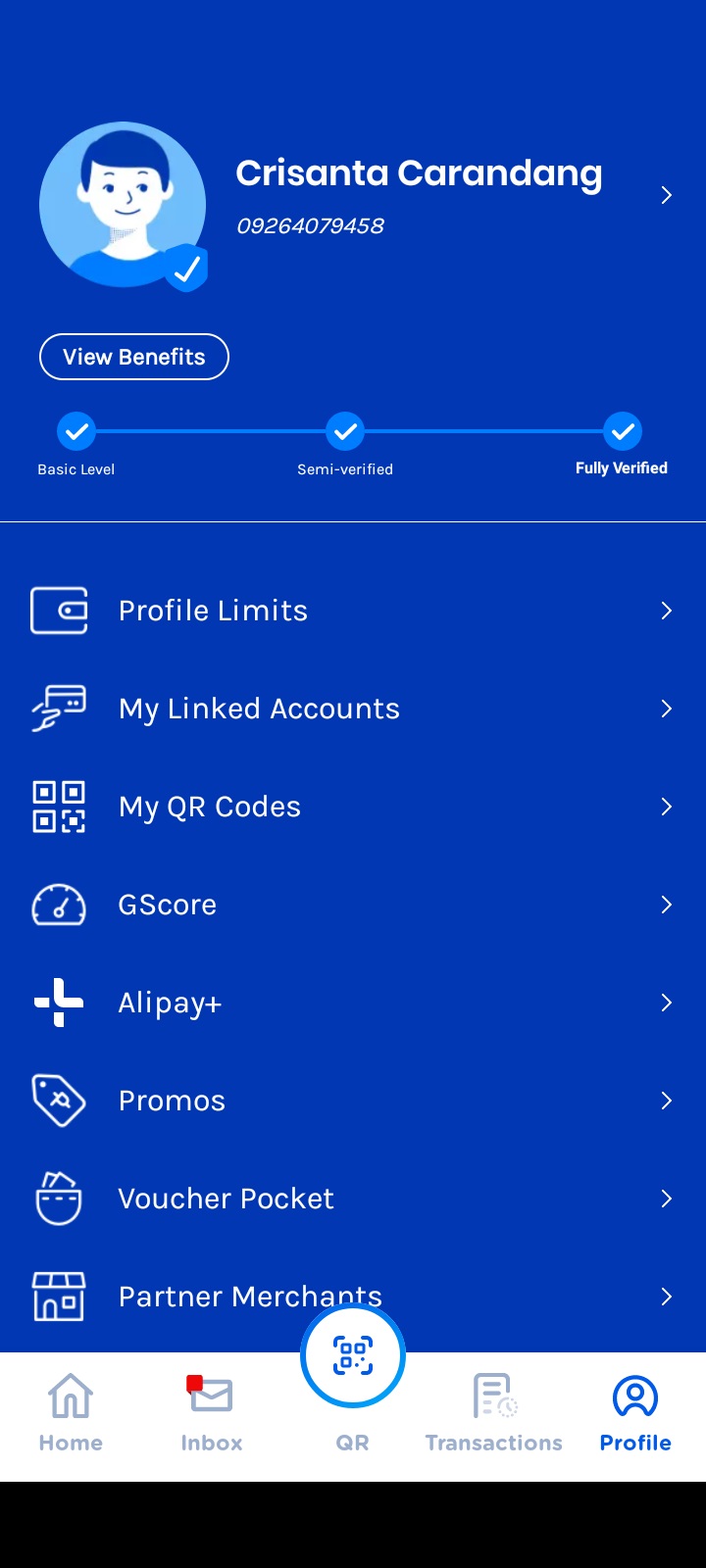The image size is (706, 1568).
Task: Check the GScore row
Action: [x=353, y=905]
